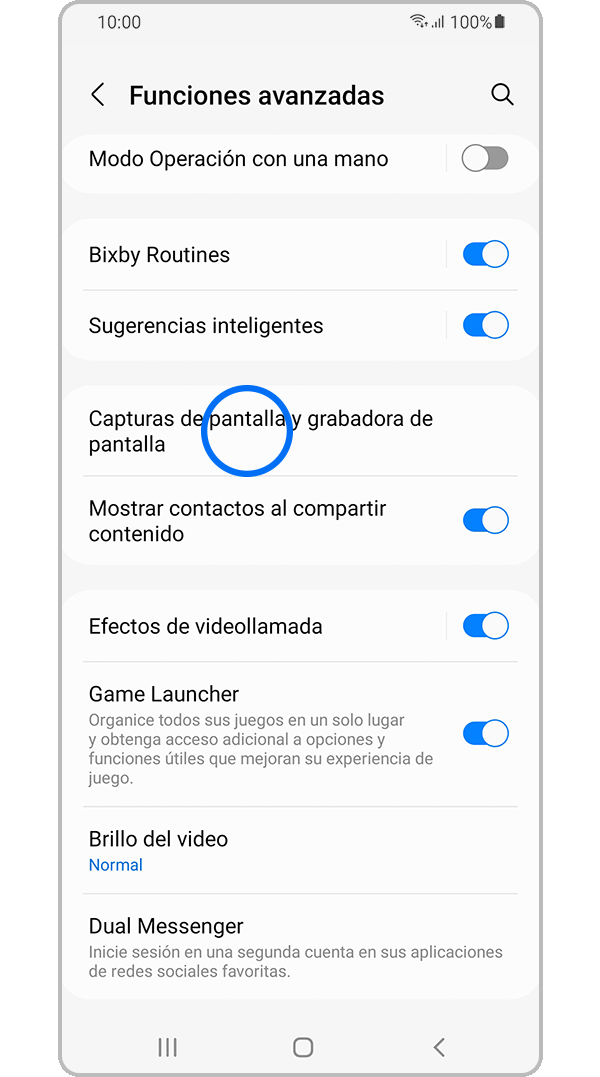
Task: Enable Modo Operación con una mano switch
Action: pos(485,158)
